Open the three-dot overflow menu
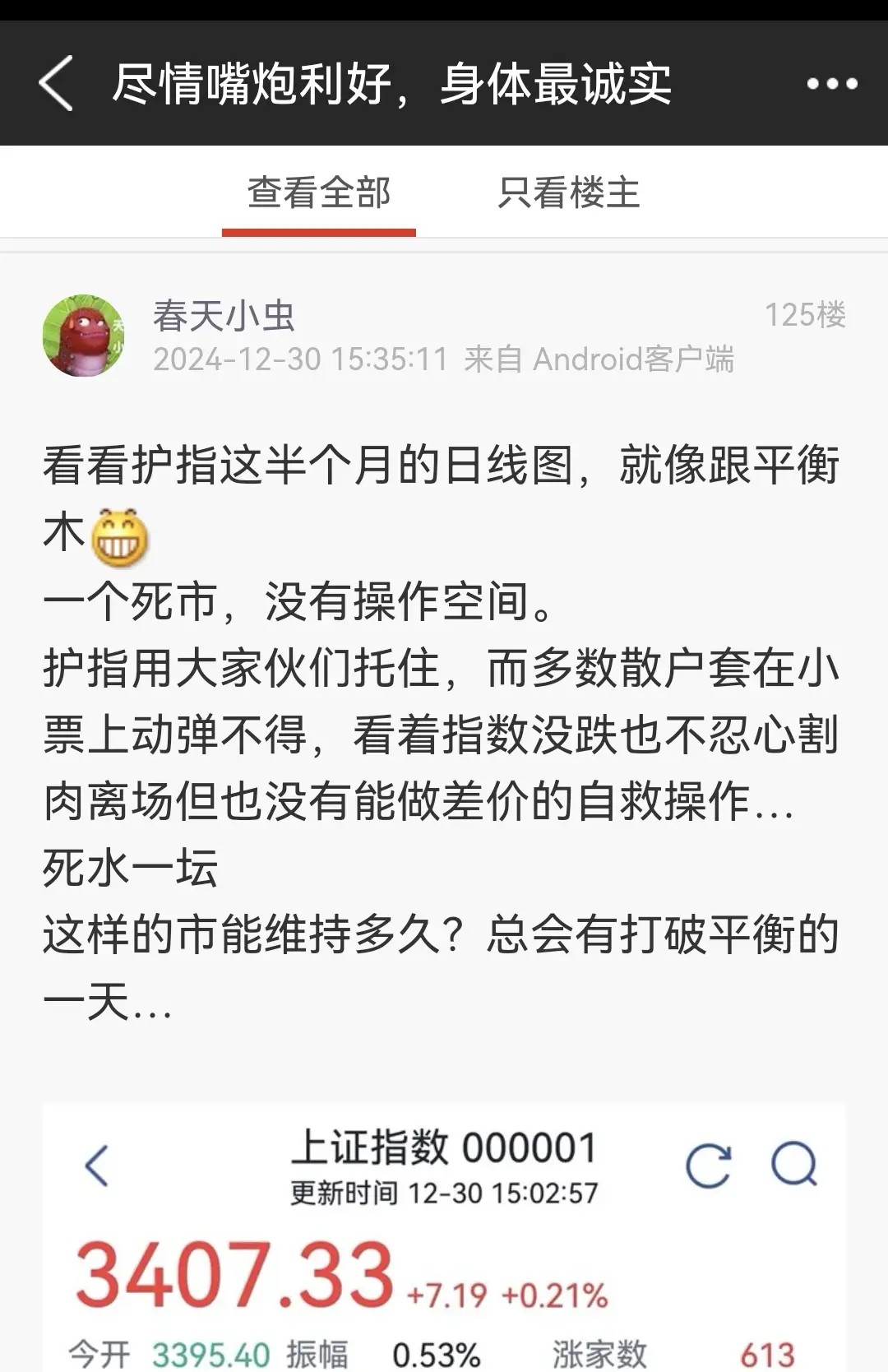Image resolution: width=888 pixels, height=1372 pixels. [x=831, y=83]
